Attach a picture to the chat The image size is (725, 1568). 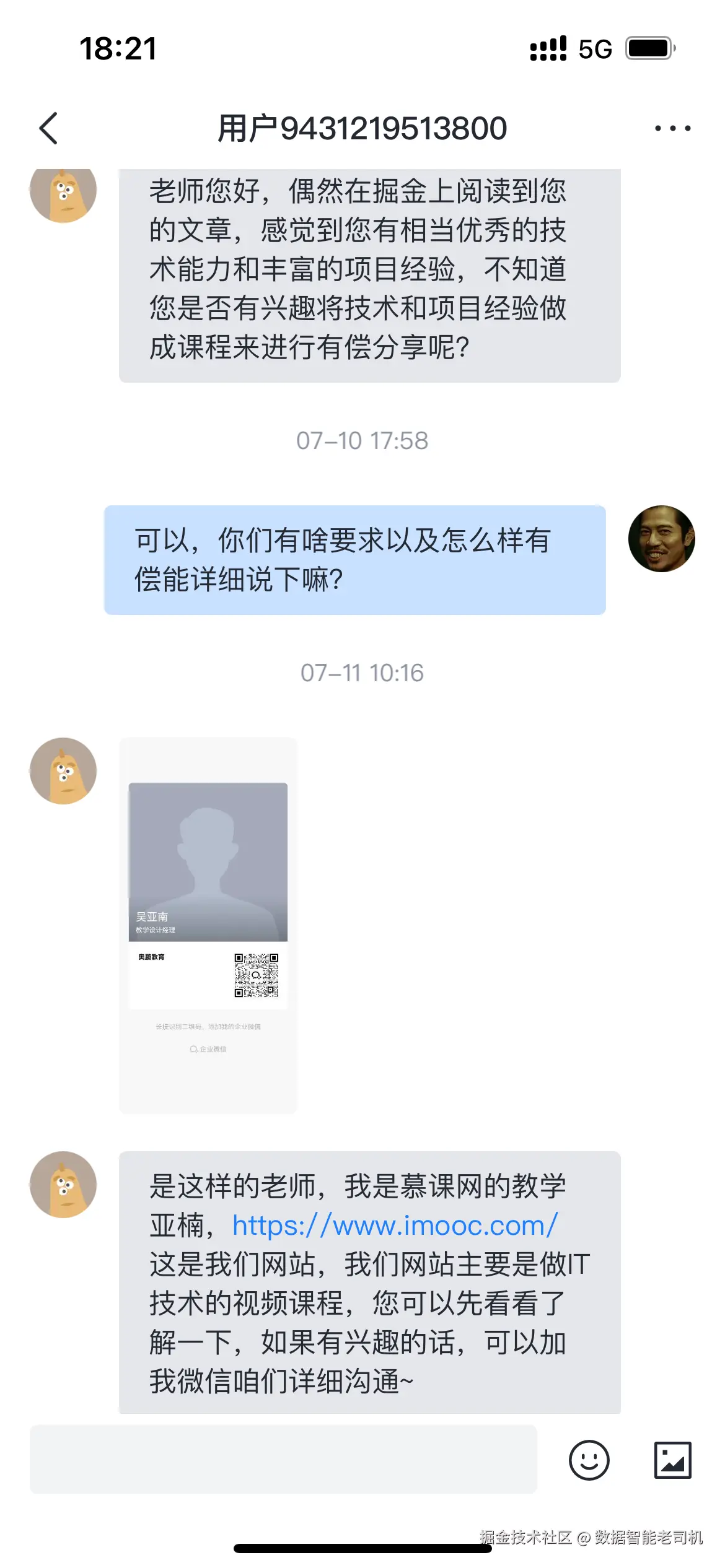[672, 1460]
